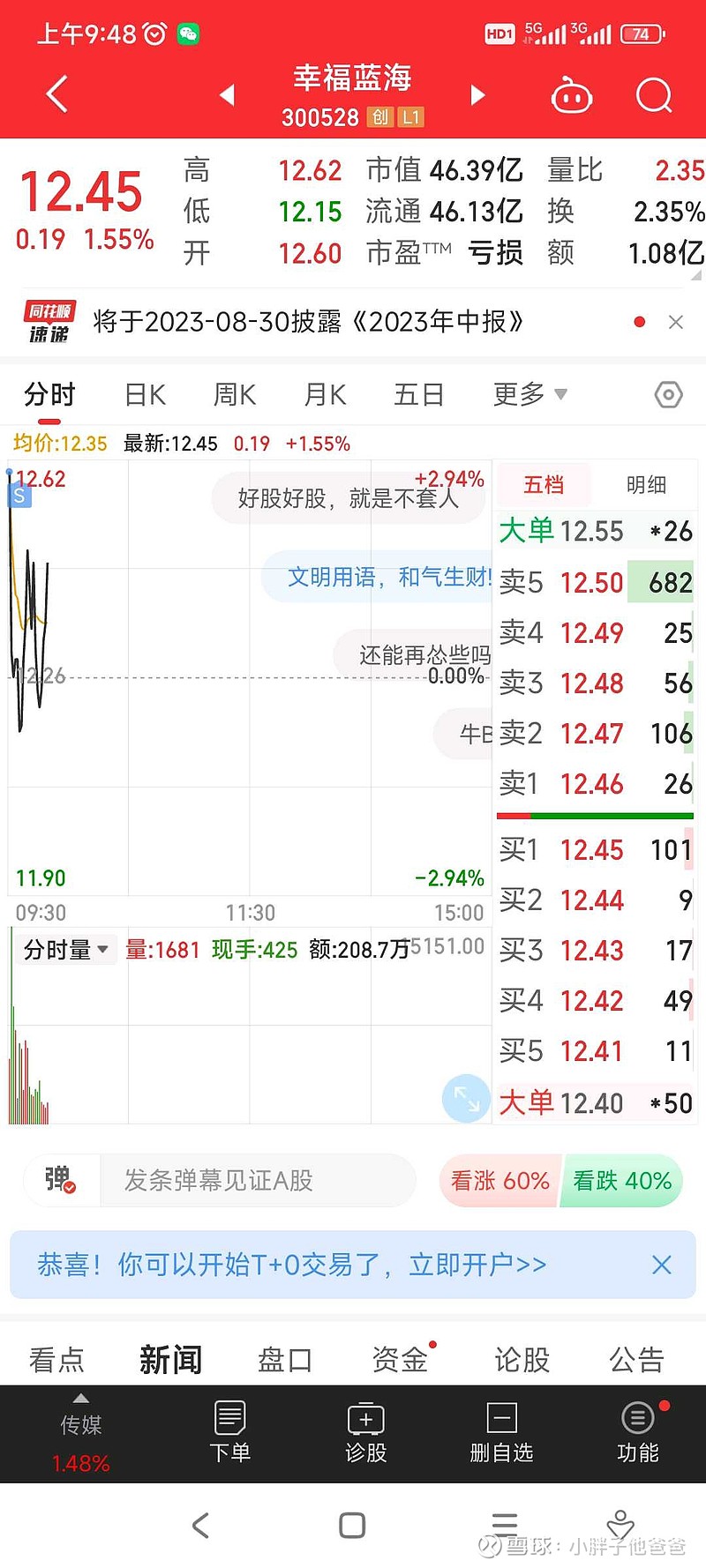Switch to the 日K chart tab
The image size is (706, 1568).
(145, 394)
